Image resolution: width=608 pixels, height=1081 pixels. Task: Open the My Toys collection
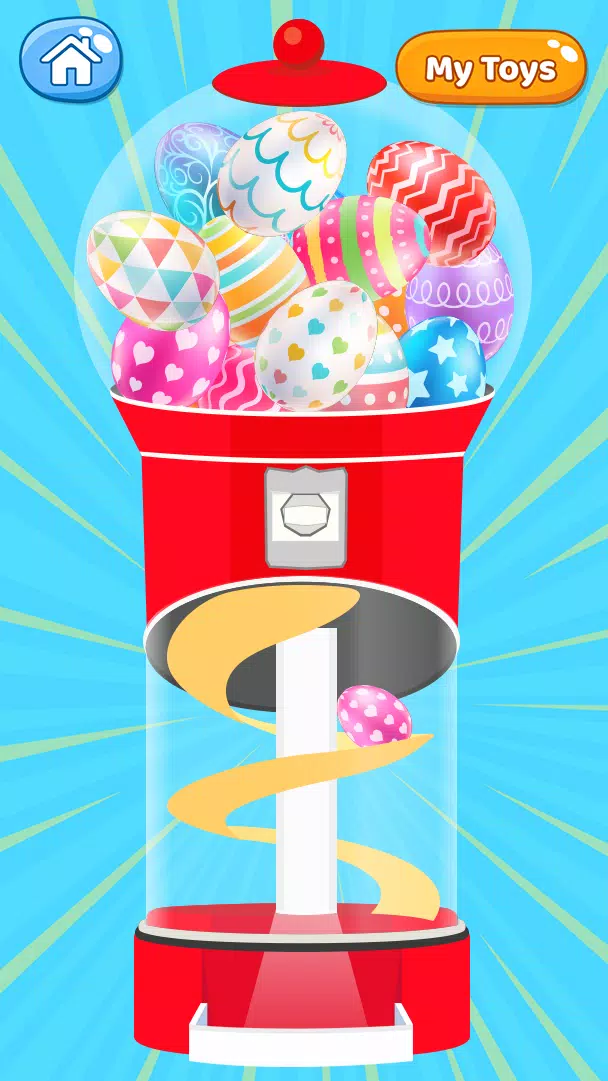tap(490, 68)
